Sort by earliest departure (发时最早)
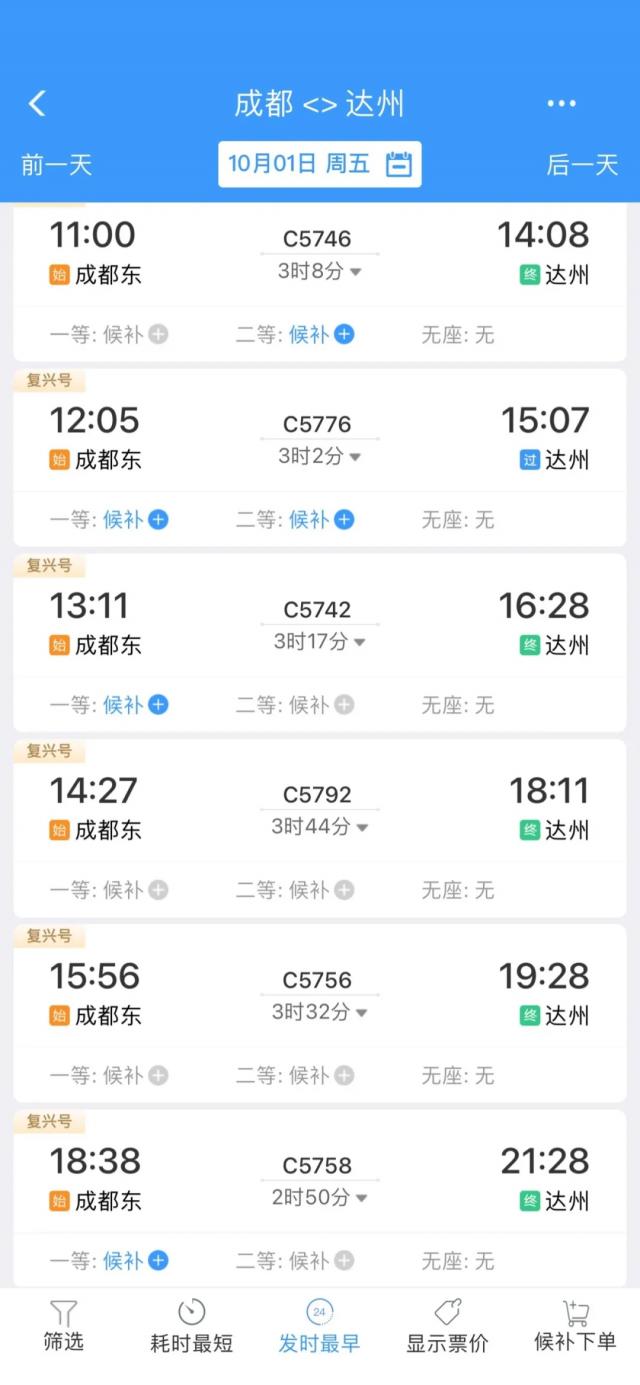 click(x=319, y=1327)
